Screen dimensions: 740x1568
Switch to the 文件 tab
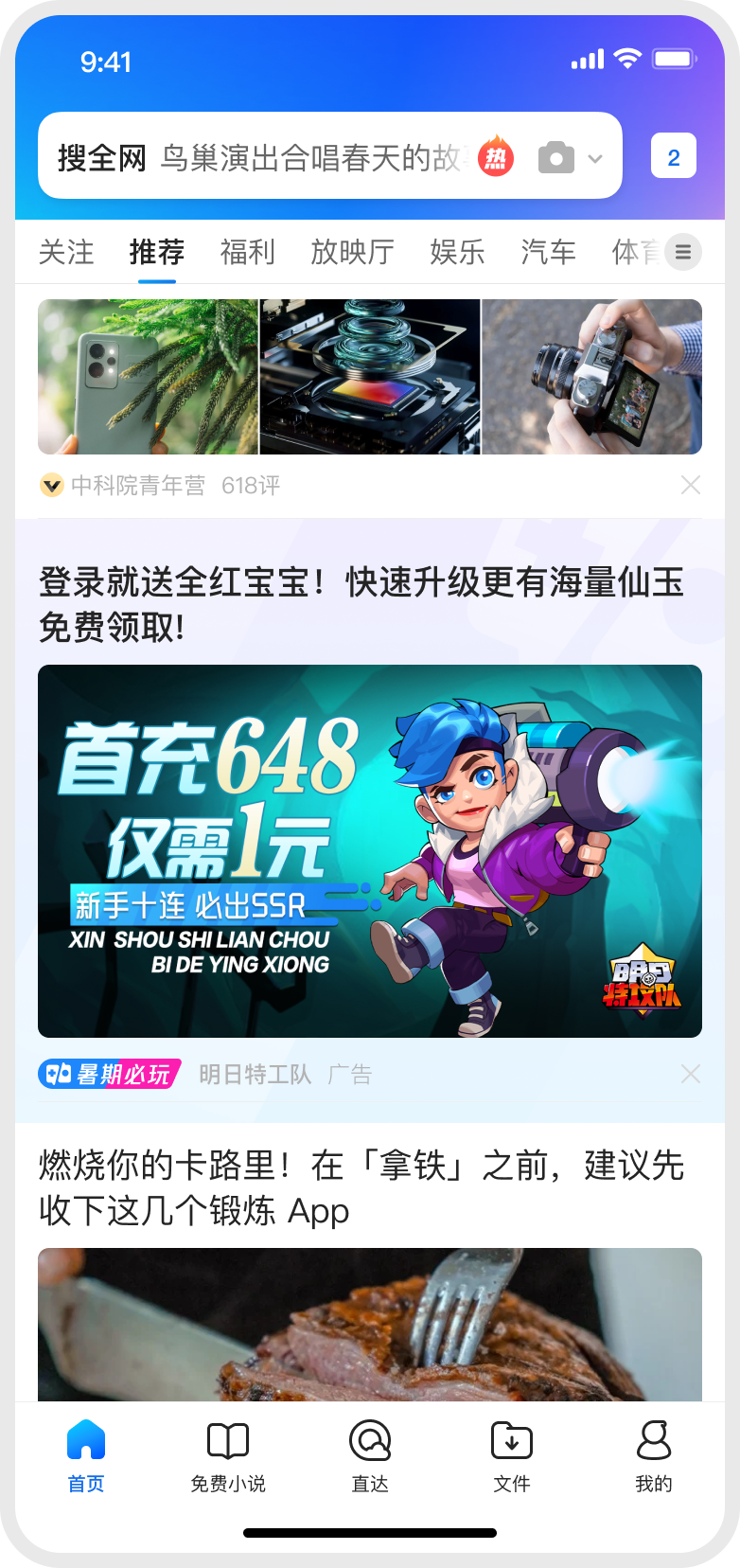pos(512,1456)
